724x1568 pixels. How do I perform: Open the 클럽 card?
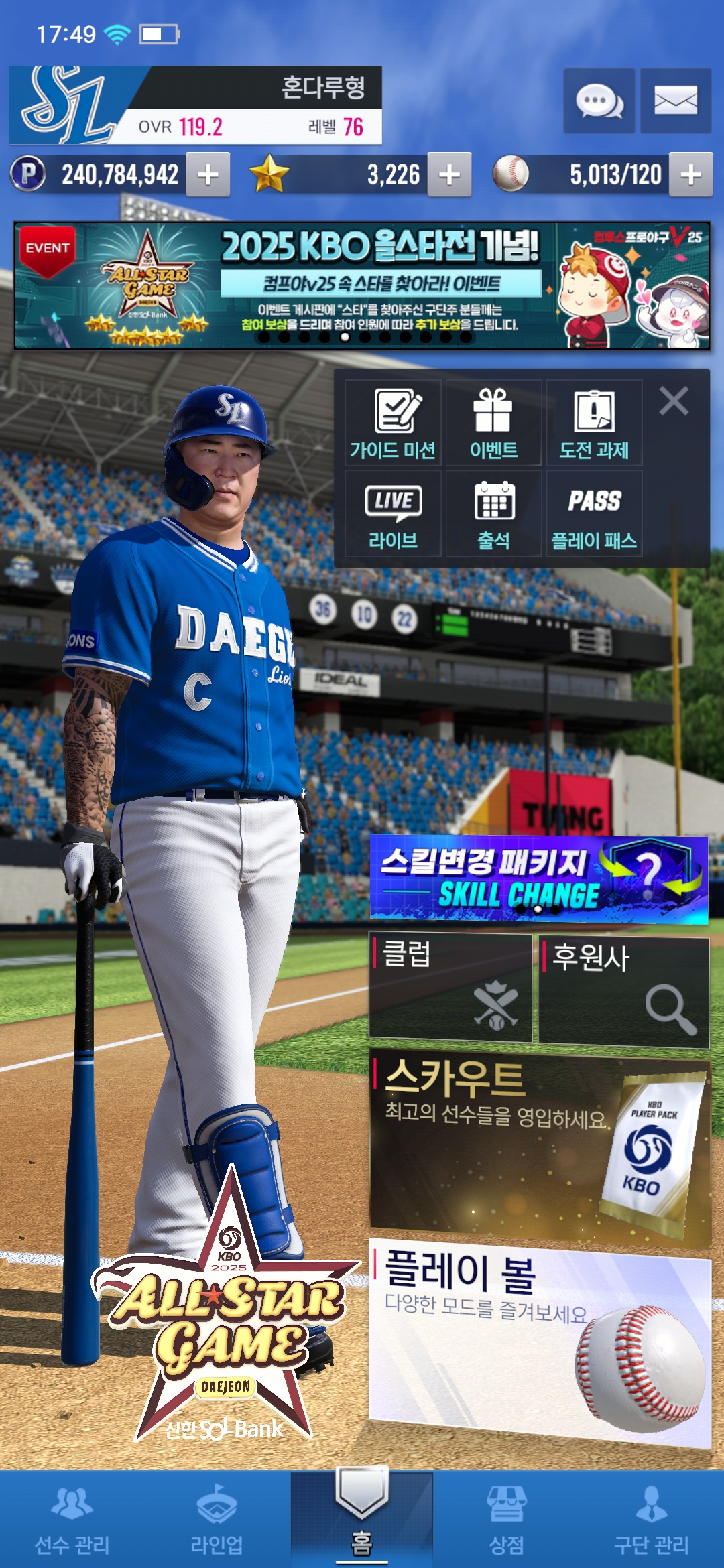(x=450, y=988)
